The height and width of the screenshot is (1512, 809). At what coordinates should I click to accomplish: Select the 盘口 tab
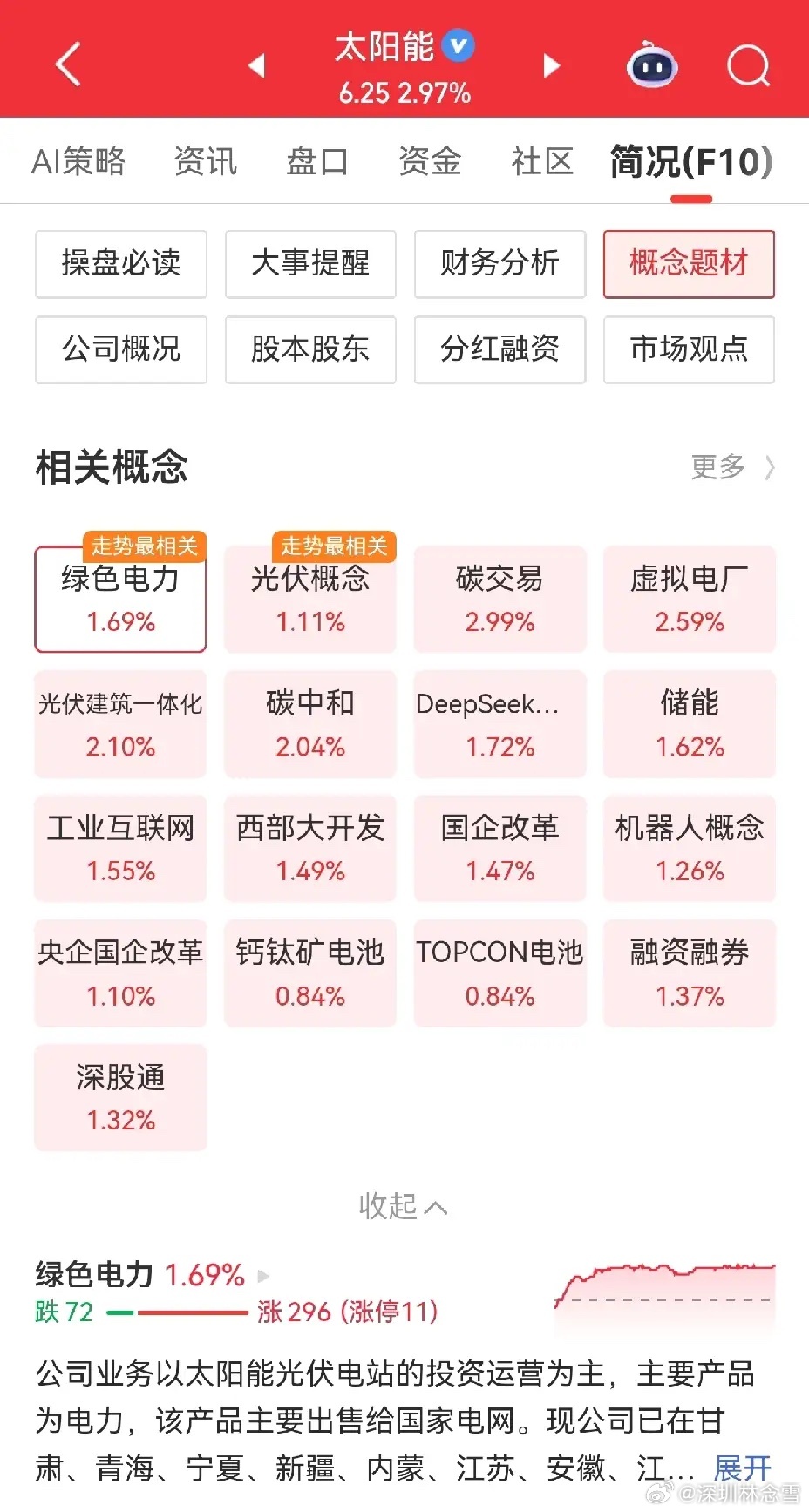click(317, 162)
